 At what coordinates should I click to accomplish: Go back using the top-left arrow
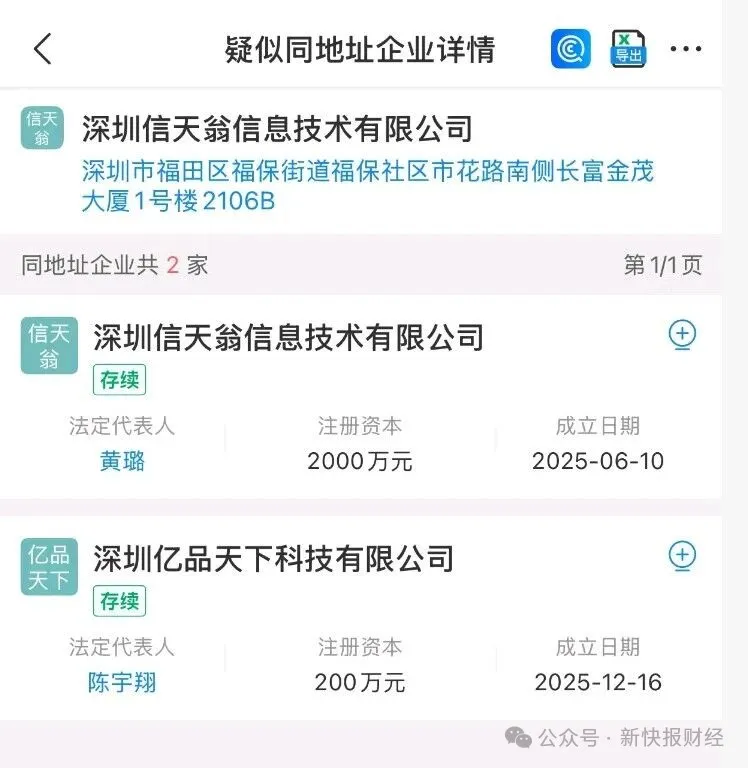tap(42, 49)
